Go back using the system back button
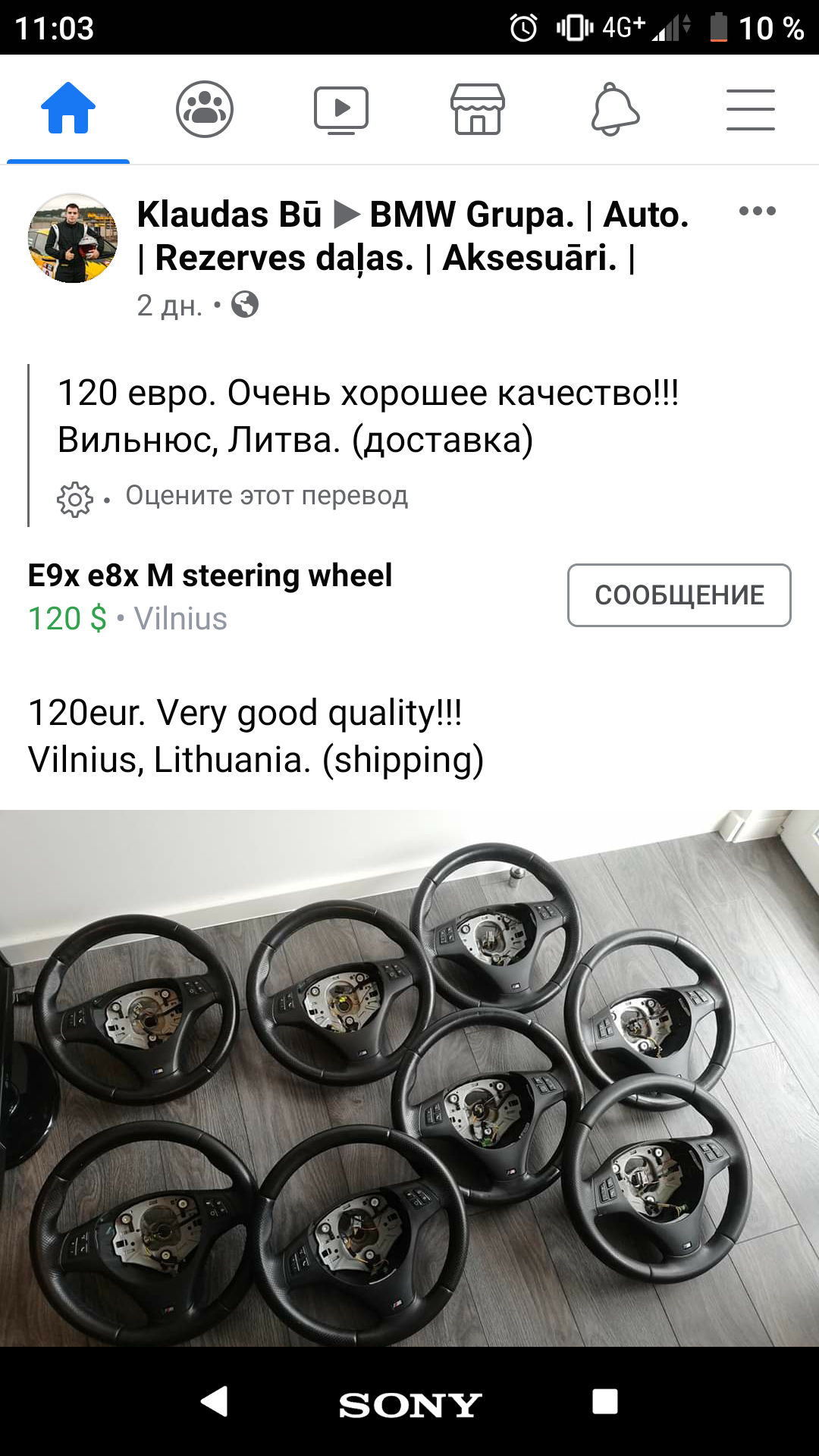Screen dimensions: 819x1456 [215, 1401]
